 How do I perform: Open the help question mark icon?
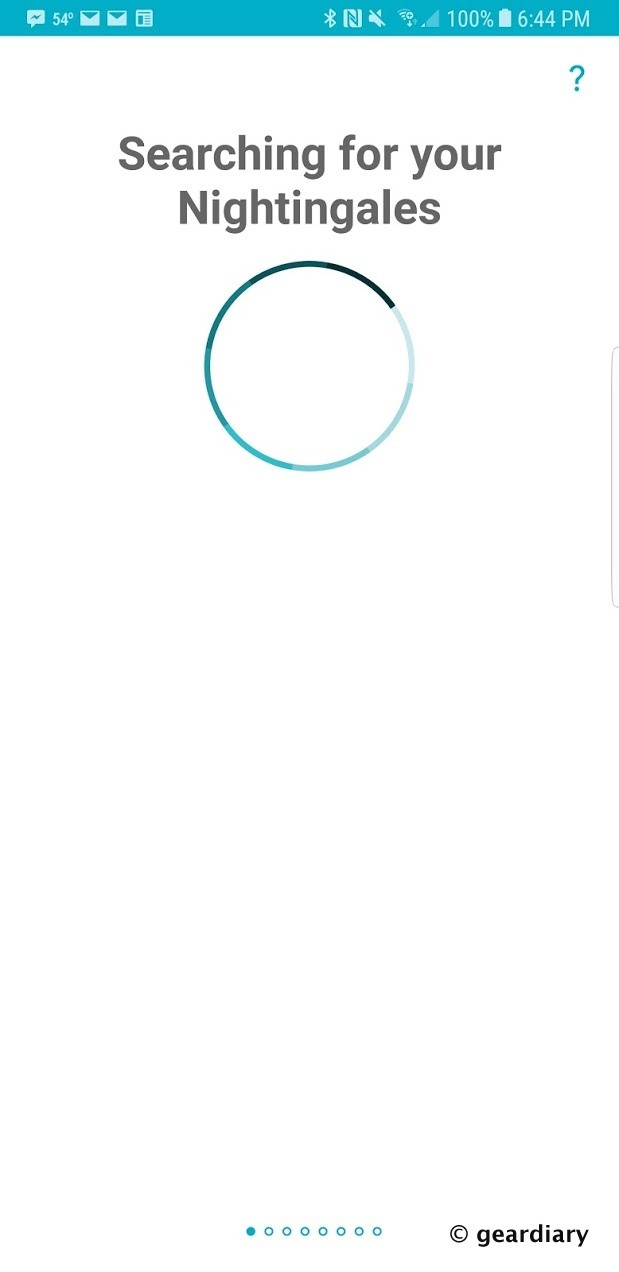point(576,78)
